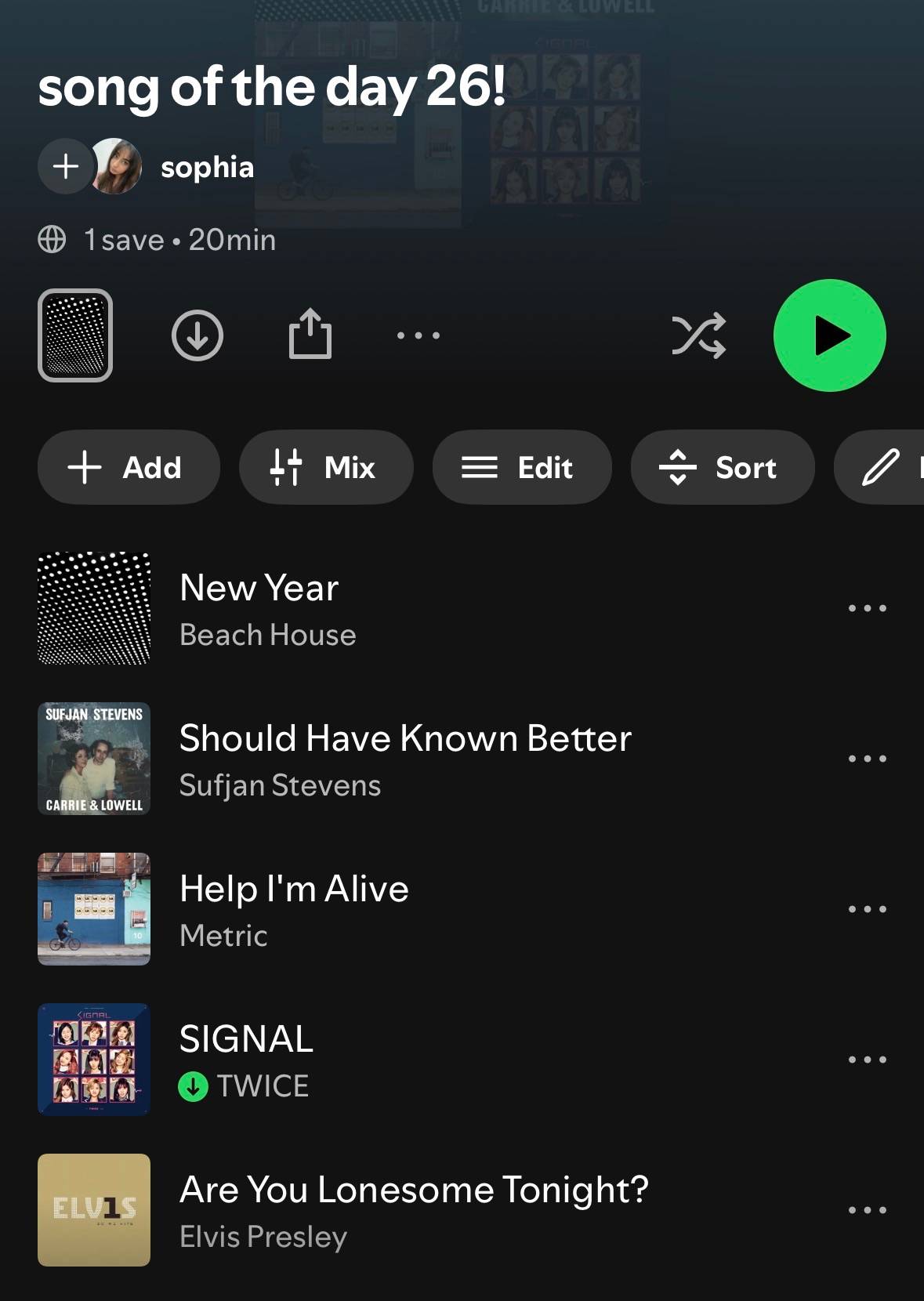Tap the pencil chip at the right edge
Image resolution: width=924 pixels, height=1301 pixels.
tap(879, 467)
